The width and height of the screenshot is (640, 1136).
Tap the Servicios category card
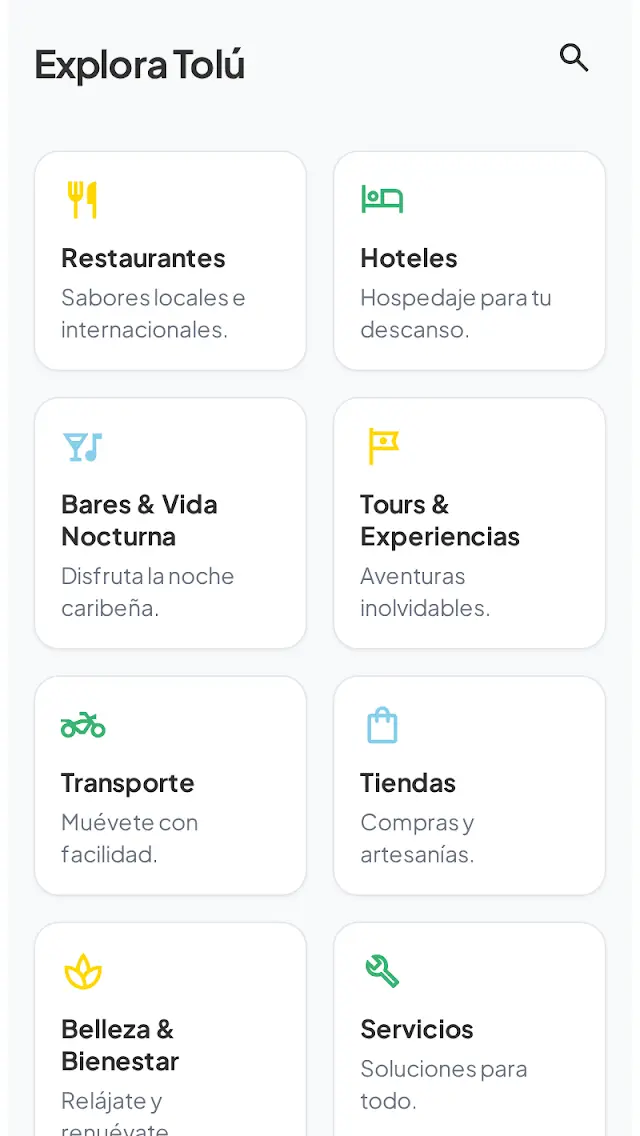pos(469,1030)
